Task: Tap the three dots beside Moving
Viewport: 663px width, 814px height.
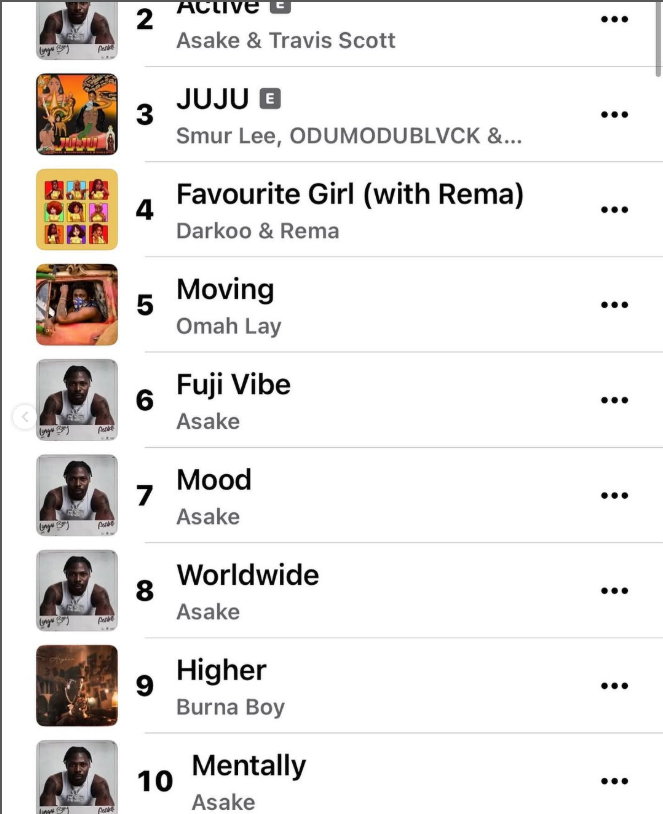Action: [614, 305]
